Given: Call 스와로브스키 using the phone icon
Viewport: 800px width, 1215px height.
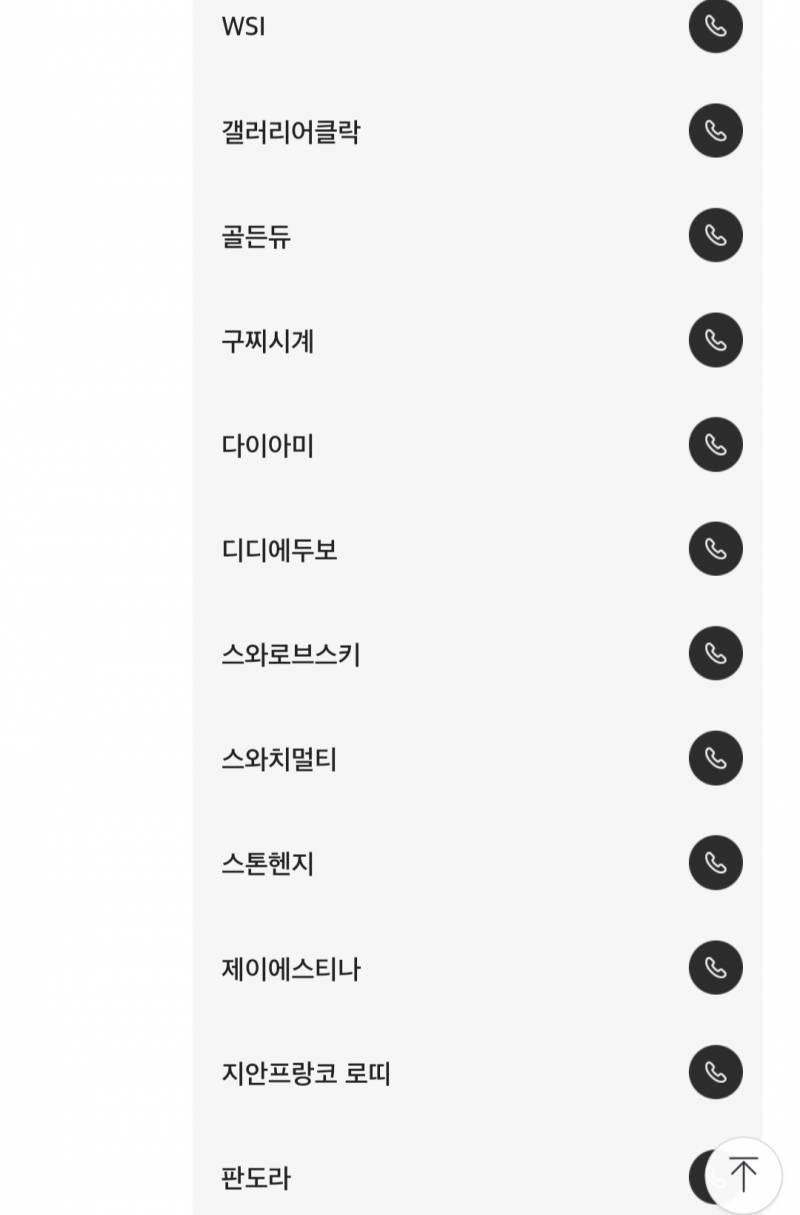Looking at the screenshot, I should (715, 653).
